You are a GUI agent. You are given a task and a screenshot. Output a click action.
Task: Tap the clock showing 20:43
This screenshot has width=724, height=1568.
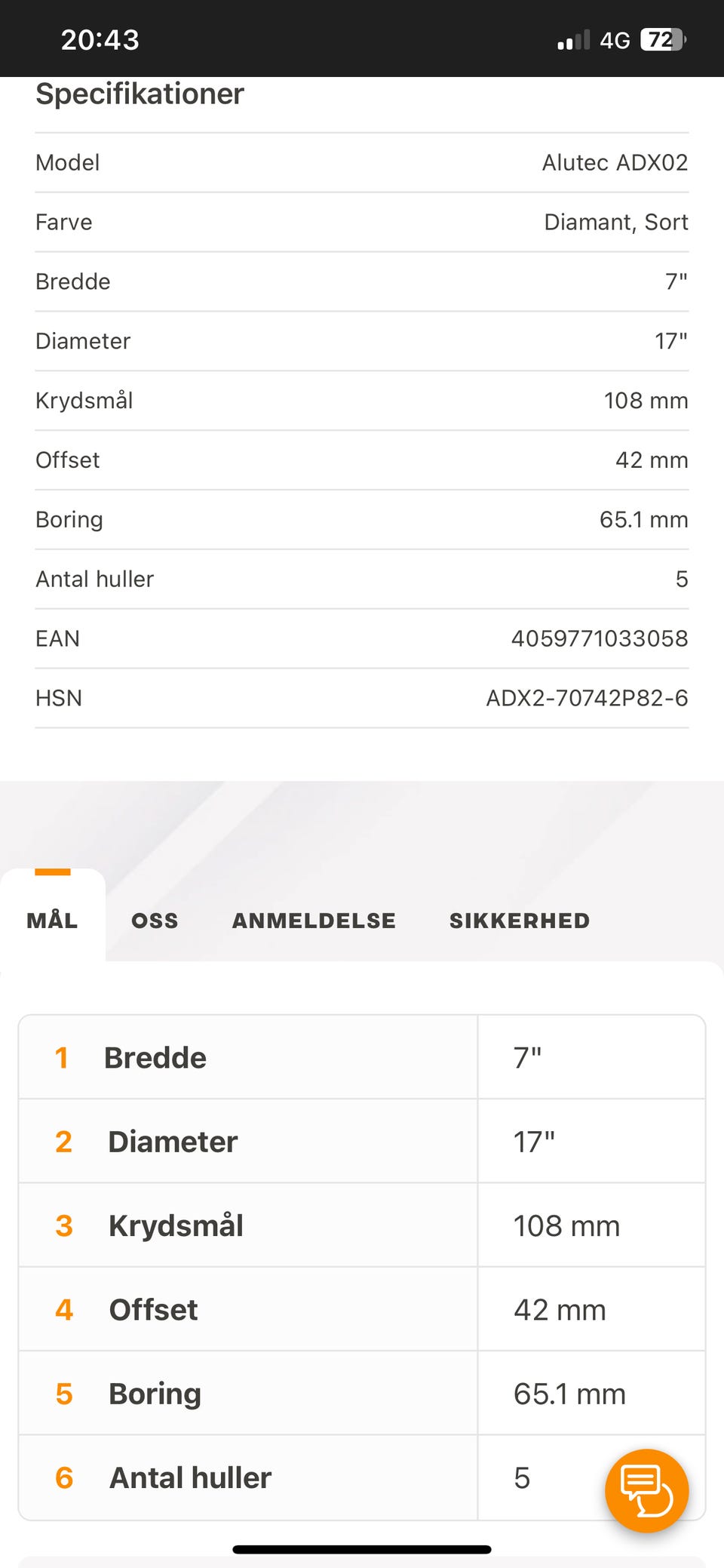100,39
